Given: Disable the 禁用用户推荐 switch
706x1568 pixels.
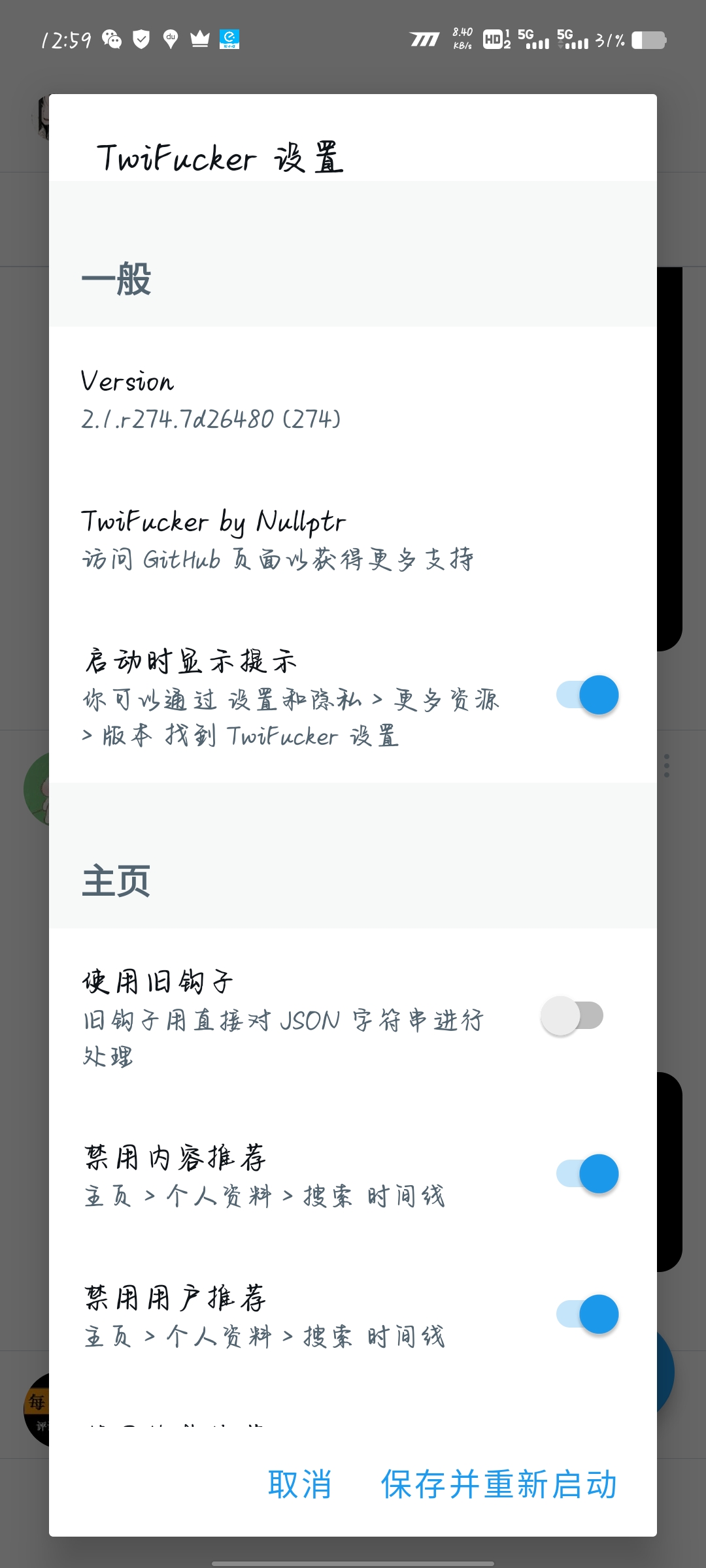Looking at the screenshot, I should (587, 1314).
